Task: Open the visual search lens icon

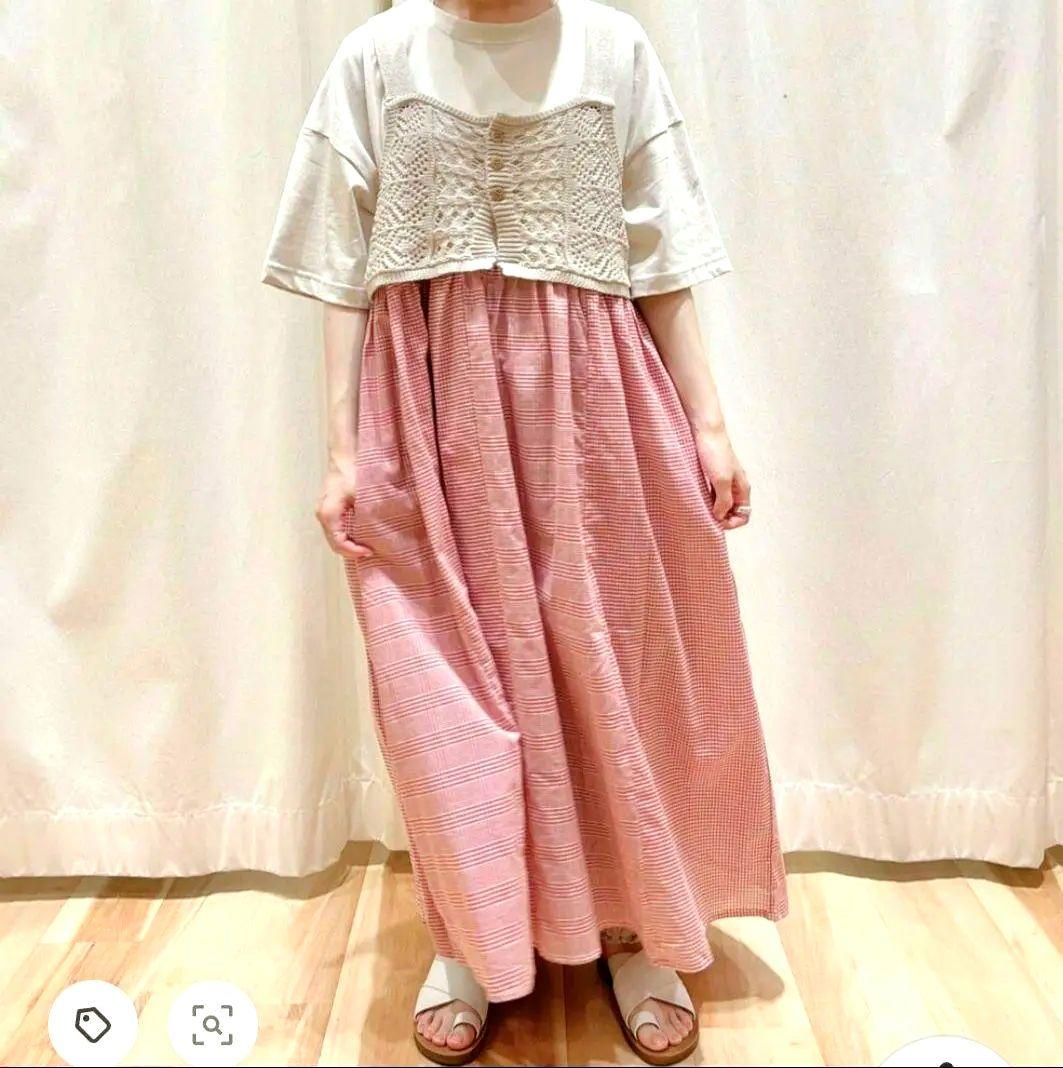Action: coord(212,1024)
